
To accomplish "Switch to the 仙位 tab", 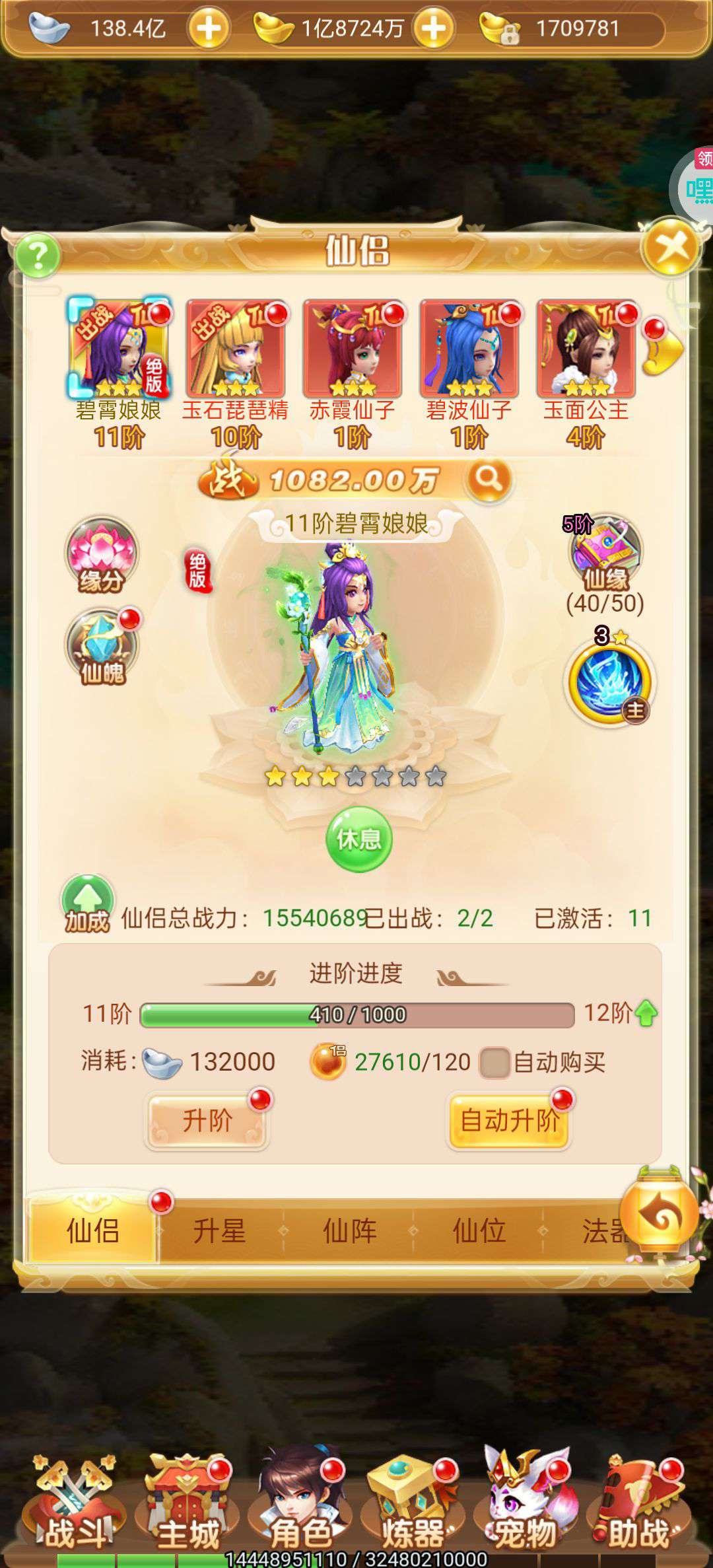I will tap(479, 1231).
